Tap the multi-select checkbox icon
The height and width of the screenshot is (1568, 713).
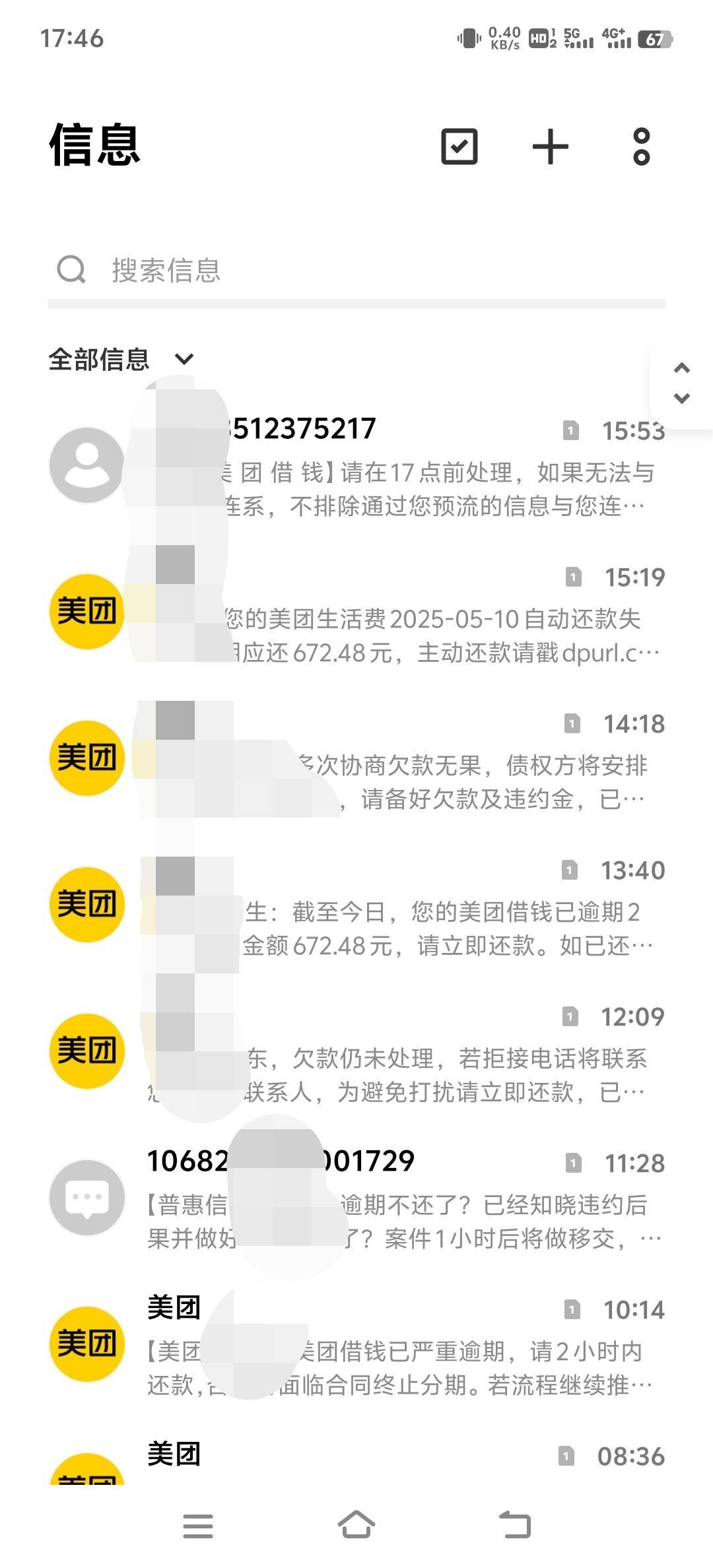click(459, 147)
